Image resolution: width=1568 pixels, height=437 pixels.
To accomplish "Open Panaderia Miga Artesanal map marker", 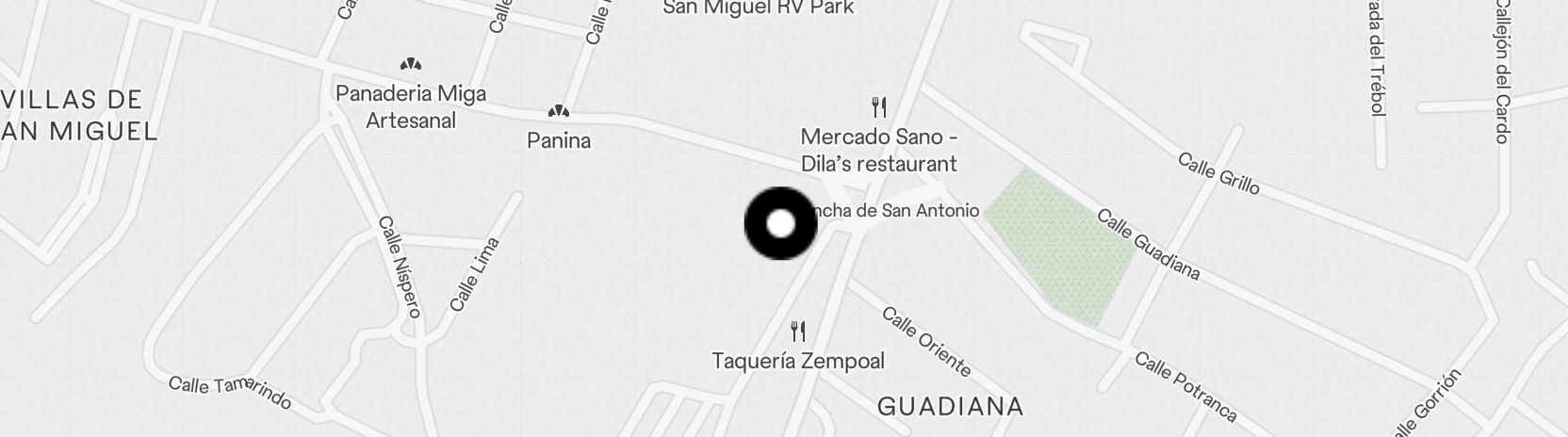I will point(410,65).
